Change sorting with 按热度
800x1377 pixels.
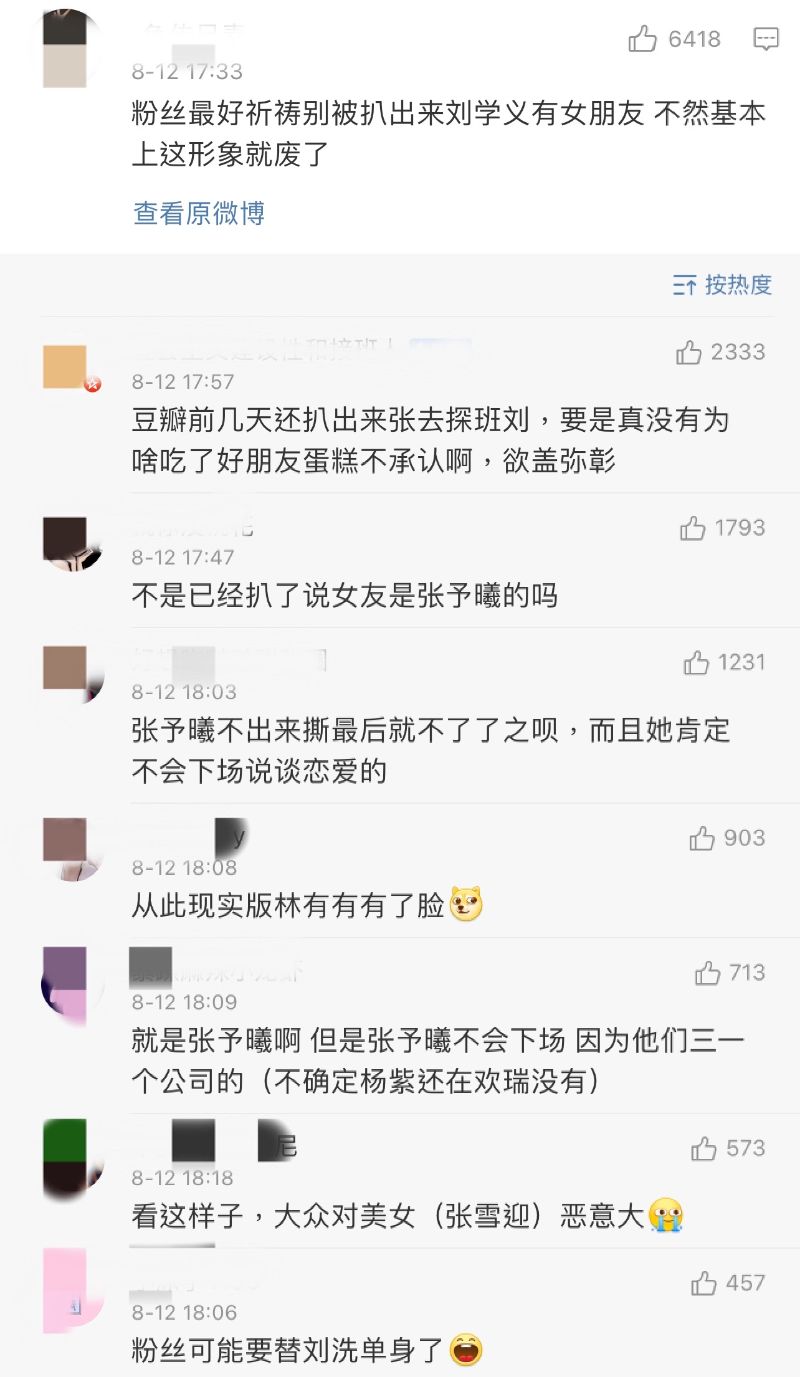coord(723,285)
